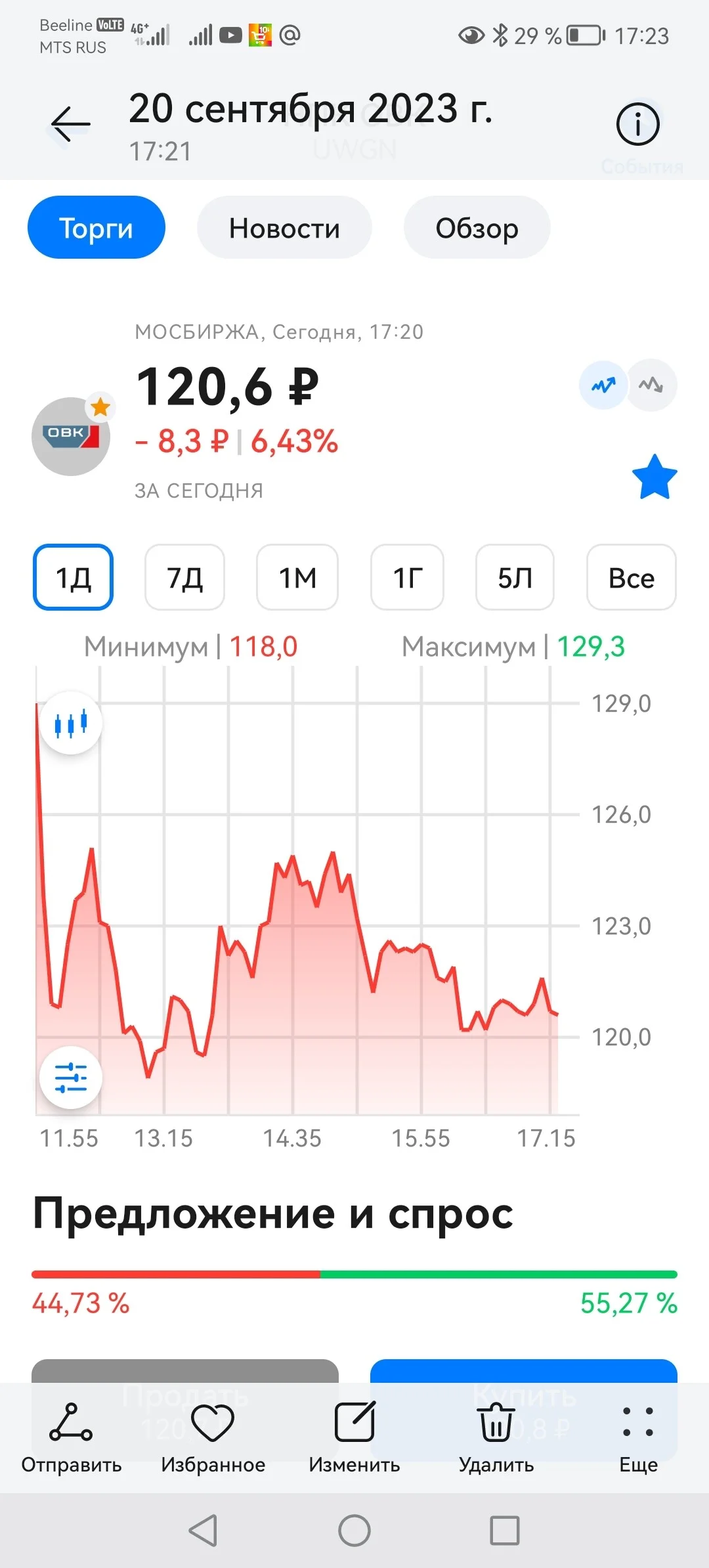This screenshot has height=1568, width=709.
Task: Open image details via the info icon
Action: point(637,123)
